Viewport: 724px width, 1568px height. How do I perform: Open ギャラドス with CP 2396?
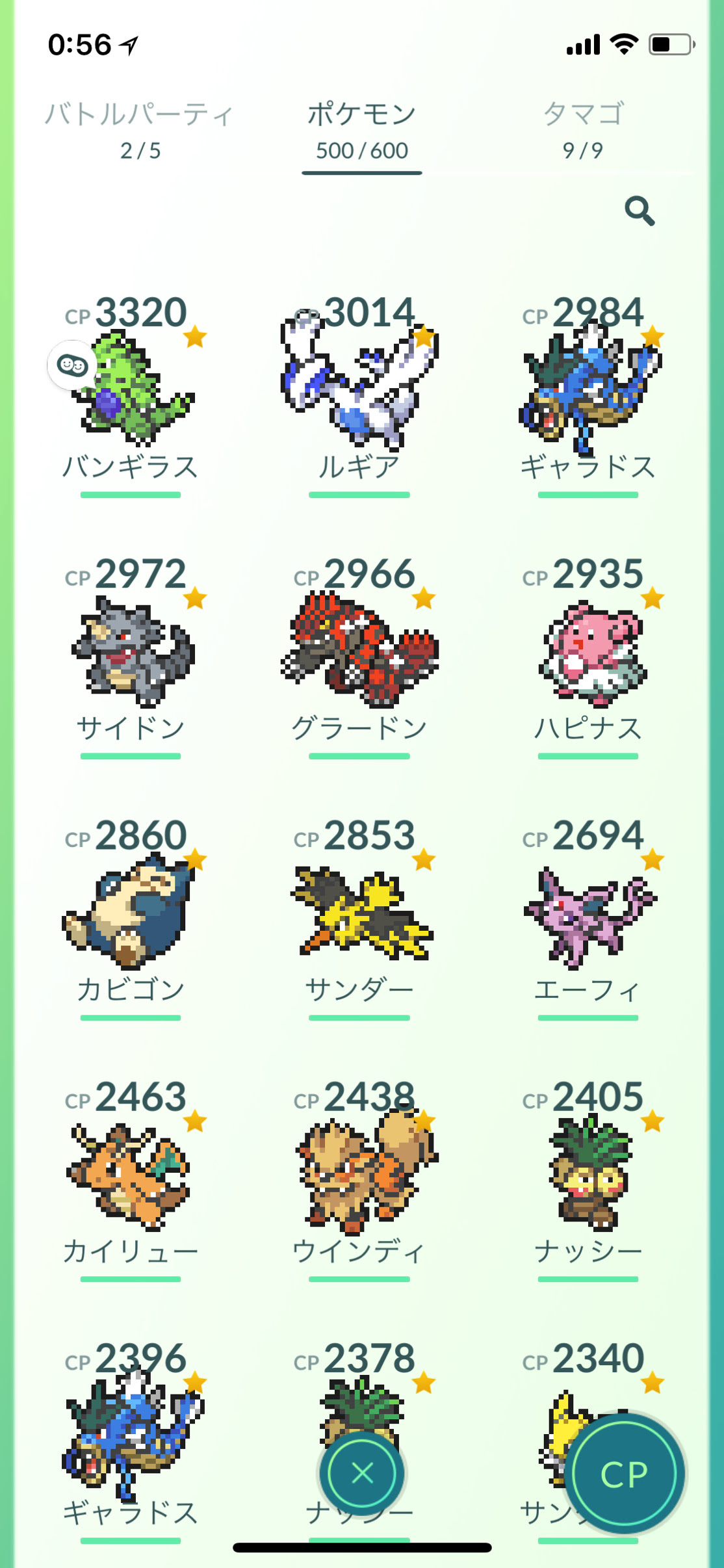point(130,1440)
